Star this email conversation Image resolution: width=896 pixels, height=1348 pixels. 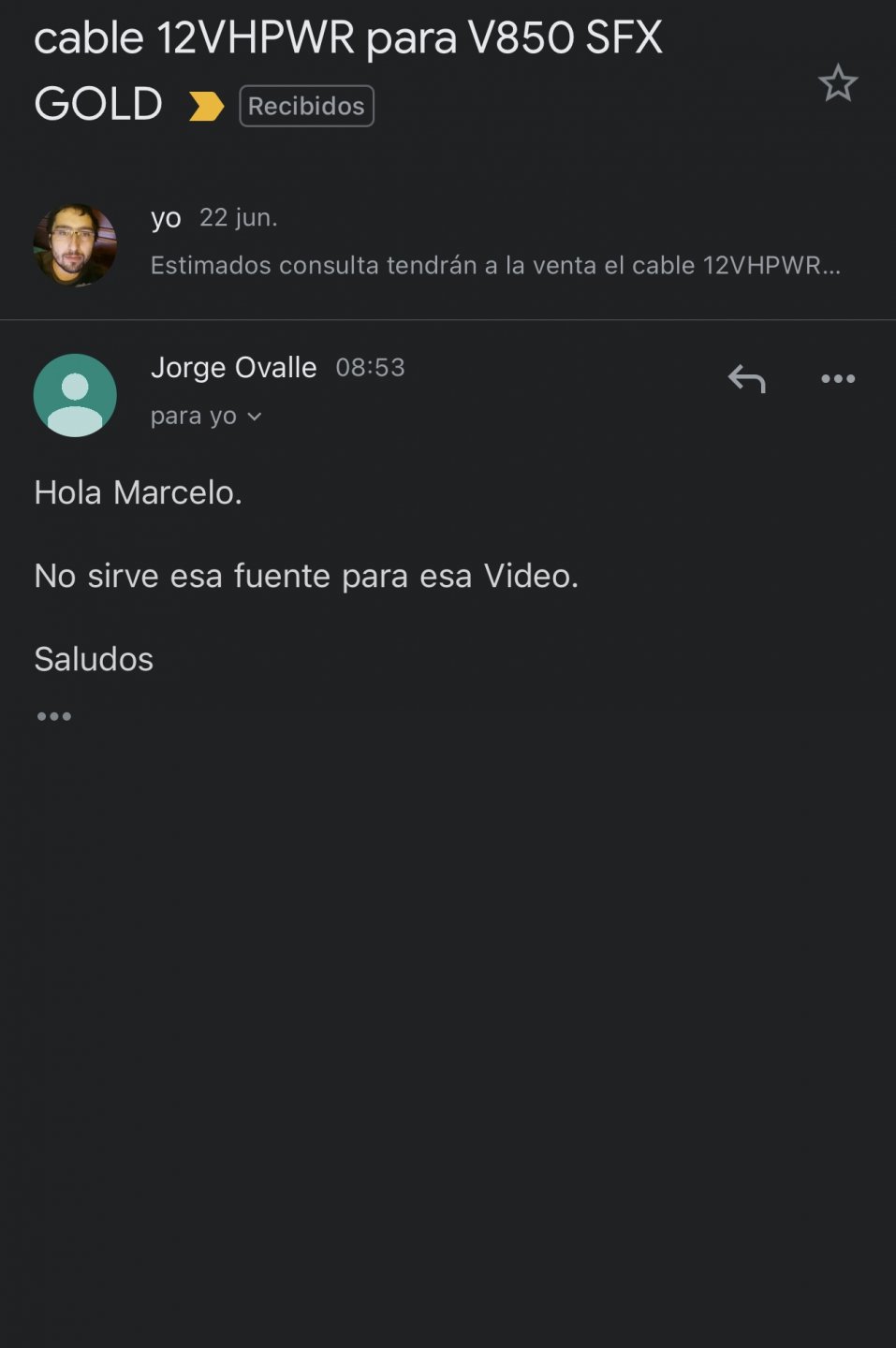838,84
